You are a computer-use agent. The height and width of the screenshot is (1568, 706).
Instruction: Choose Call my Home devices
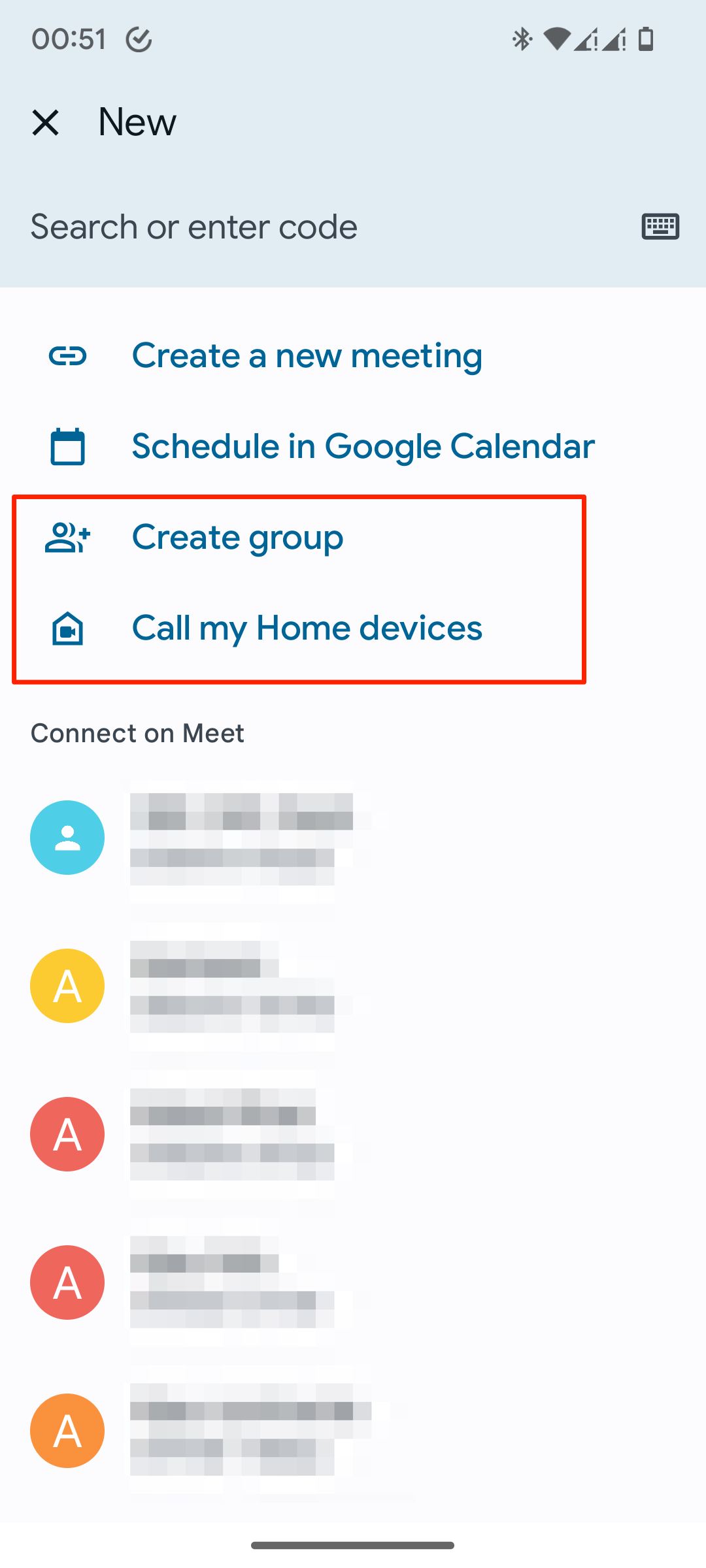pos(353,629)
